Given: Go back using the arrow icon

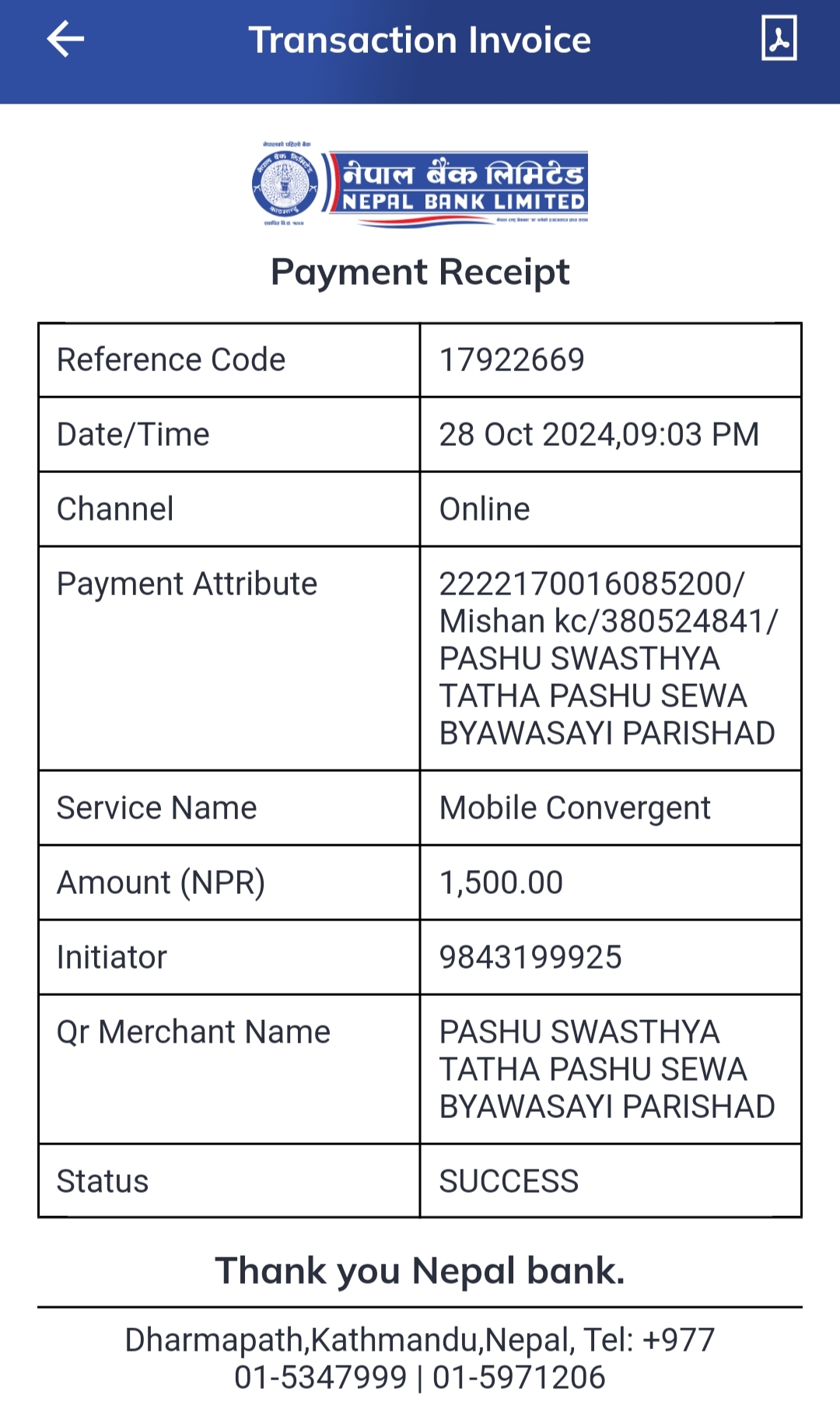Looking at the screenshot, I should pos(65,39).
